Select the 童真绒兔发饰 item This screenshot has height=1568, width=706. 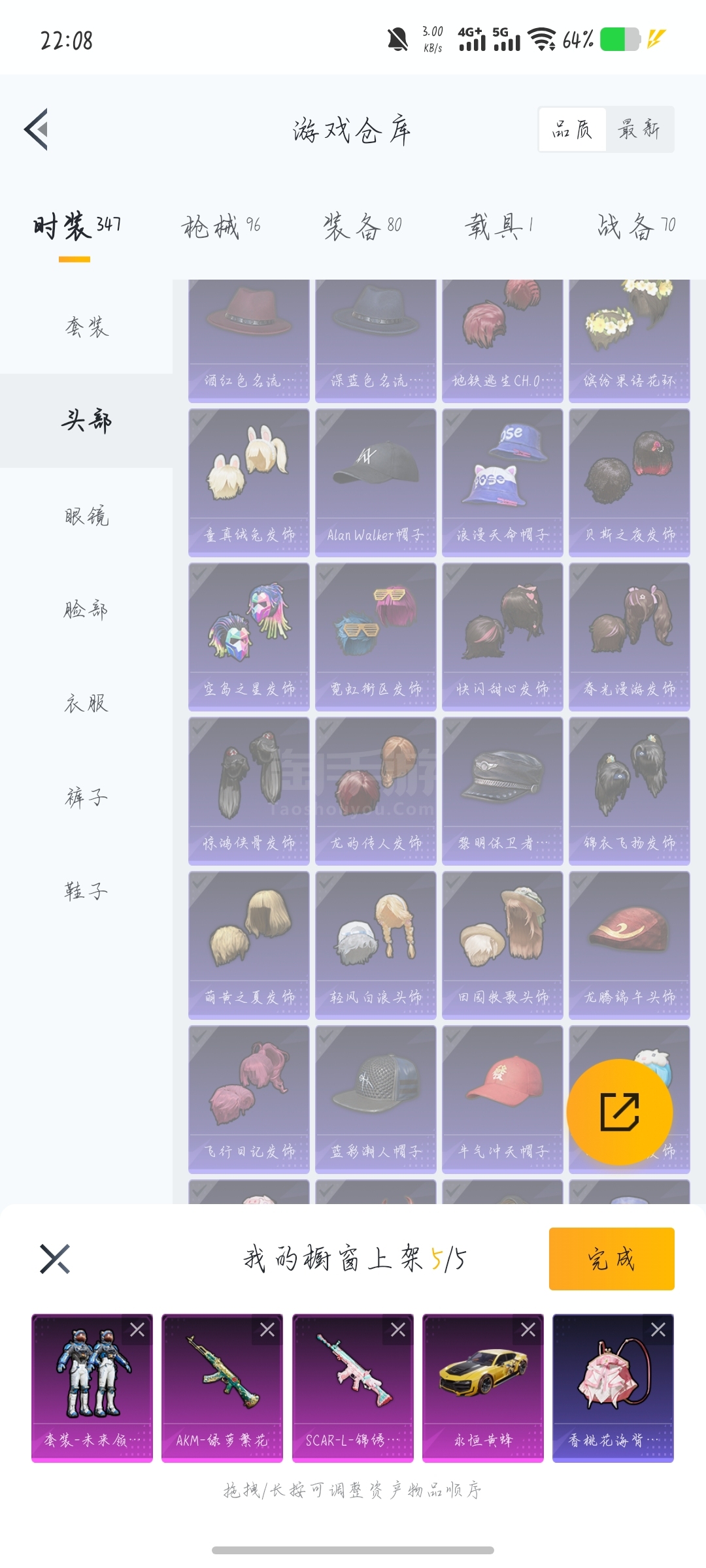[249, 483]
